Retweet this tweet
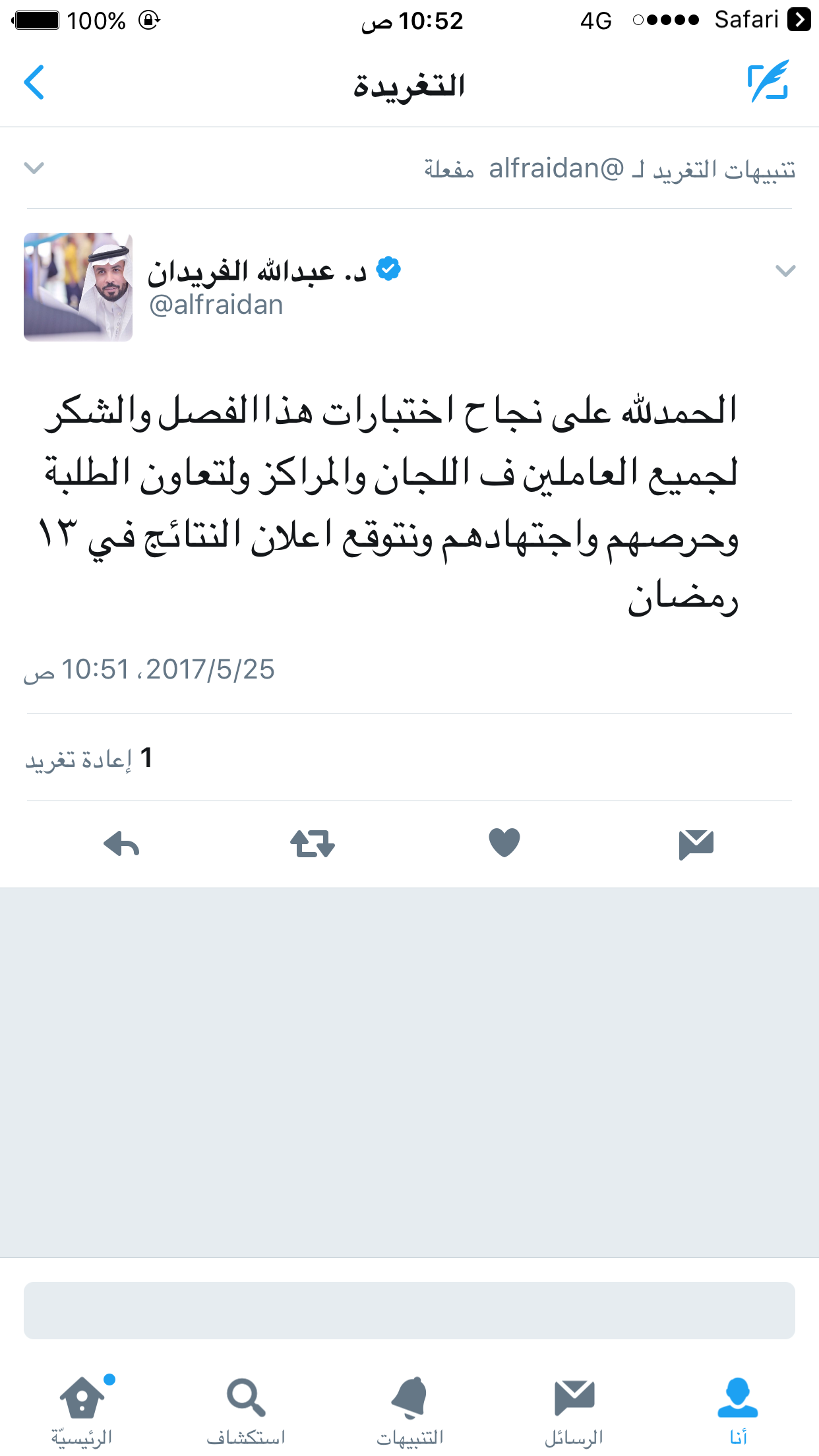 (313, 843)
